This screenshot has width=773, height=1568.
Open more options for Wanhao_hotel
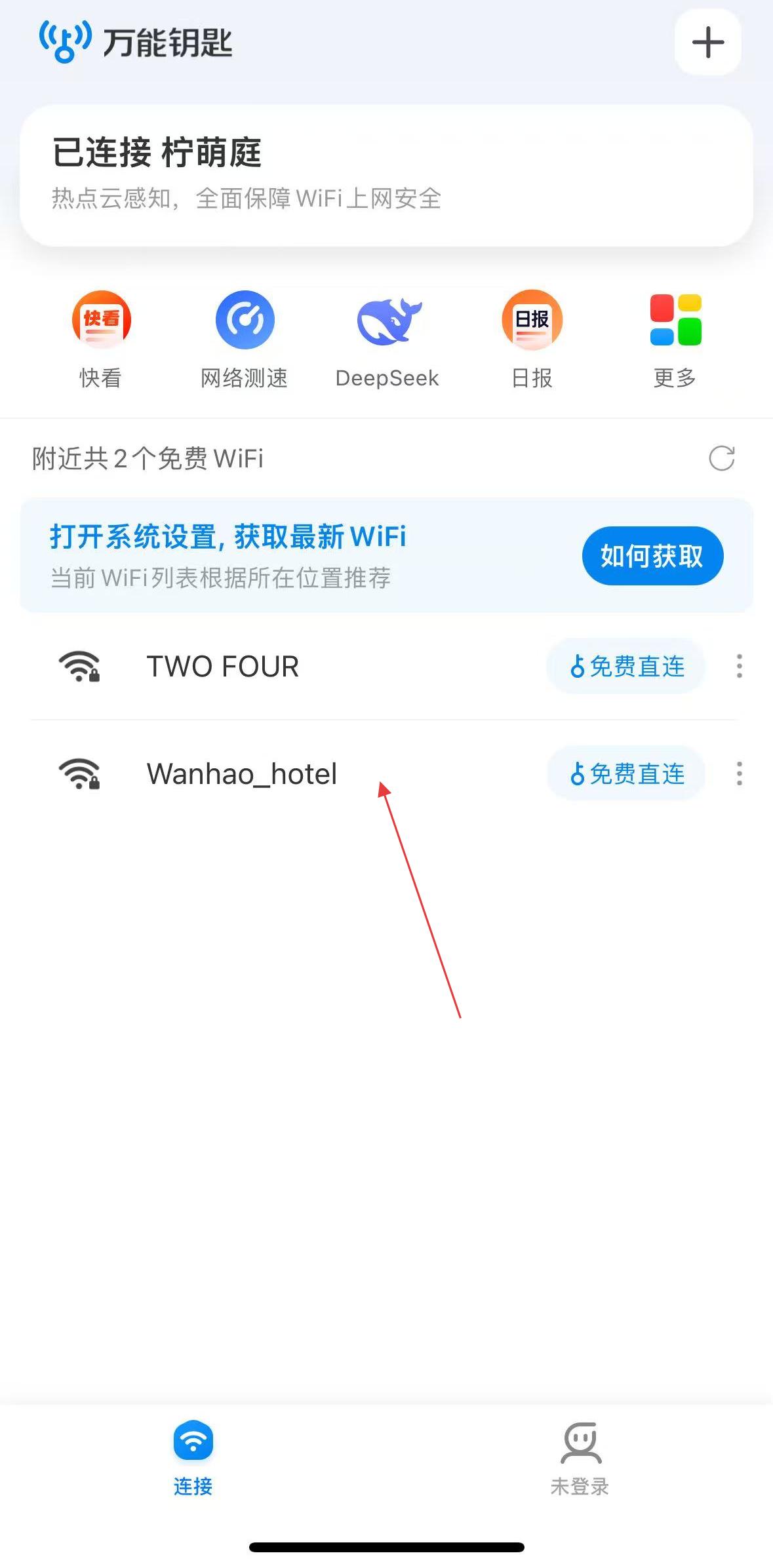click(739, 774)
